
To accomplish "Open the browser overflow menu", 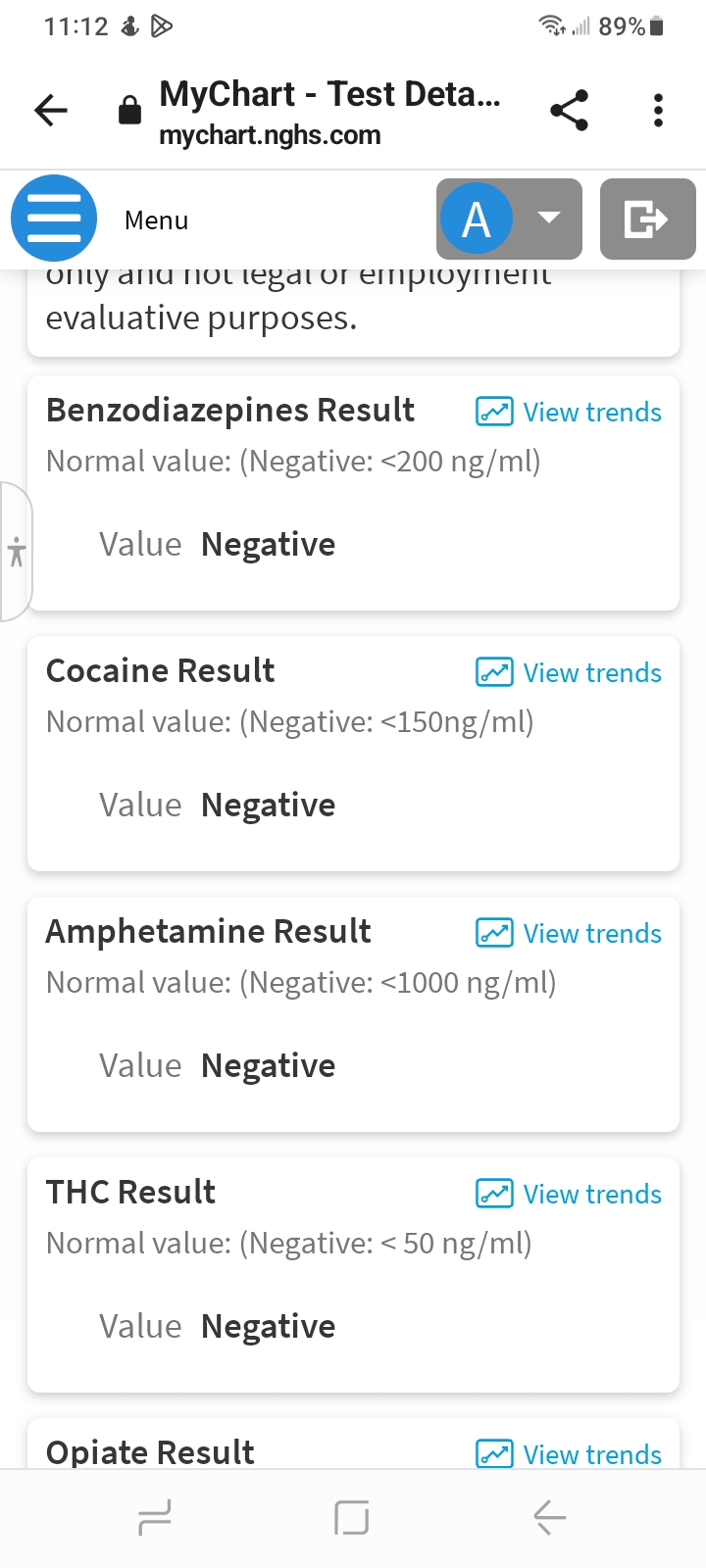I will [658, 111].
